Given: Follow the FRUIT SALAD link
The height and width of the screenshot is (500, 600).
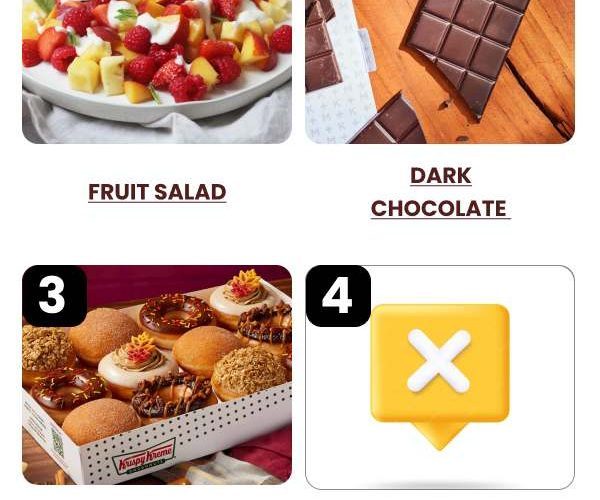Looking at the screenshot, I should [x=157, y=192].
